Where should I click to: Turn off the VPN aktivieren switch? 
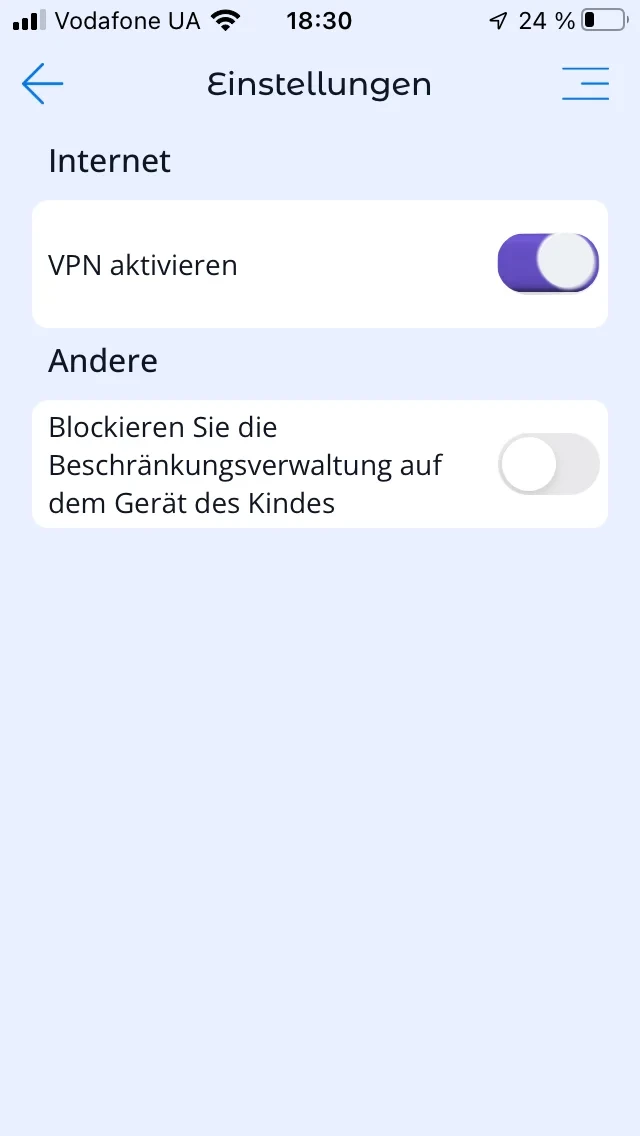point(548,264)
